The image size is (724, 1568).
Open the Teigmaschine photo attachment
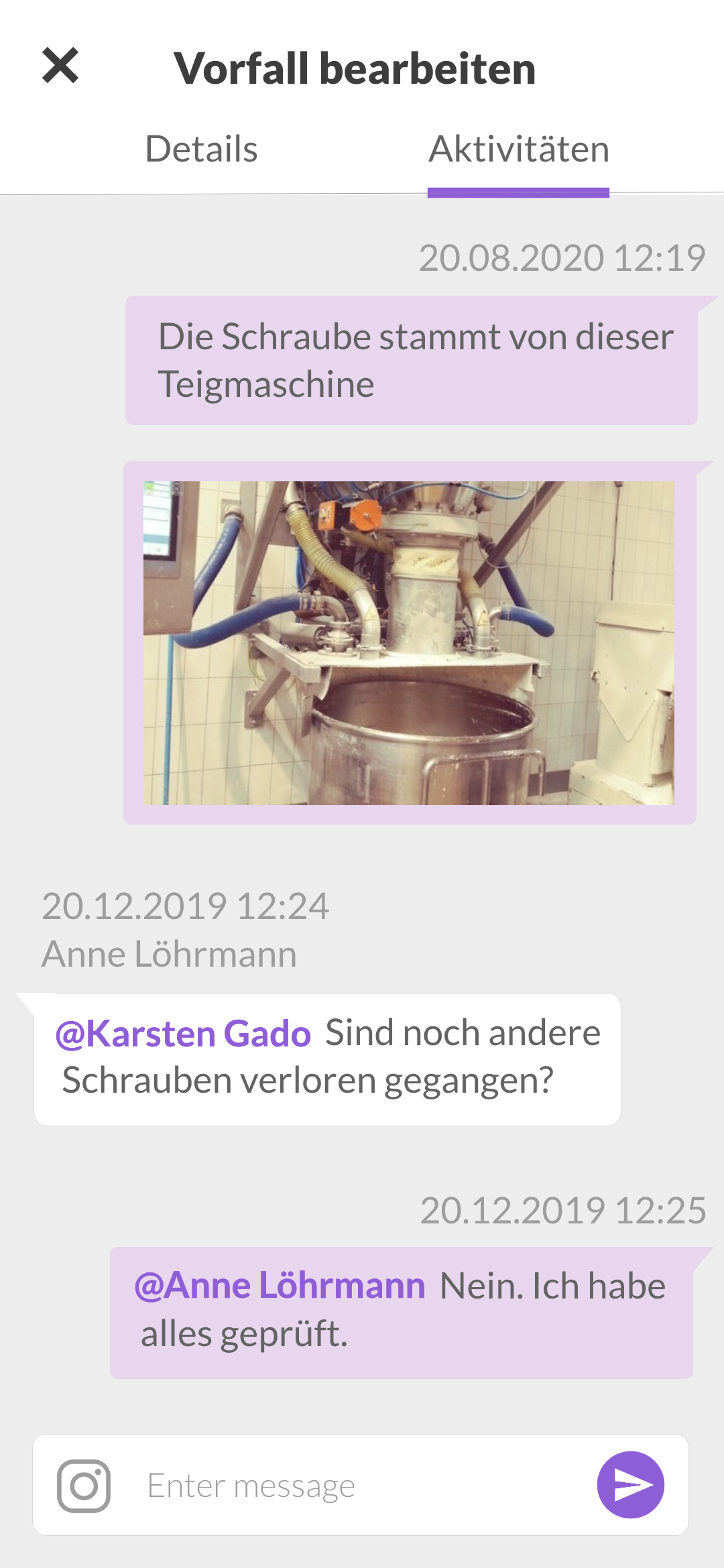(x=409, y=642)
